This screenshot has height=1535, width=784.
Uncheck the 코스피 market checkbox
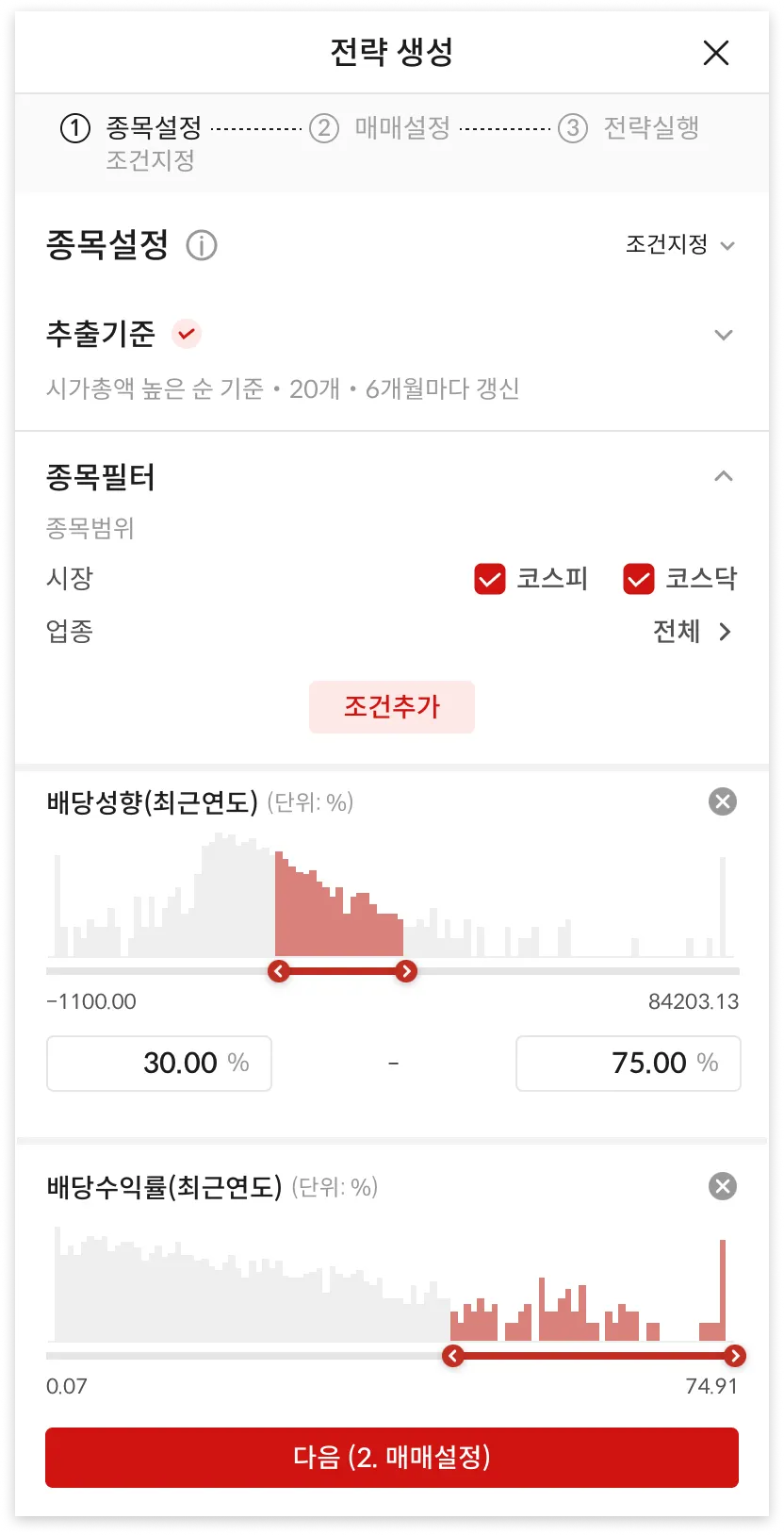click(490, 579)
